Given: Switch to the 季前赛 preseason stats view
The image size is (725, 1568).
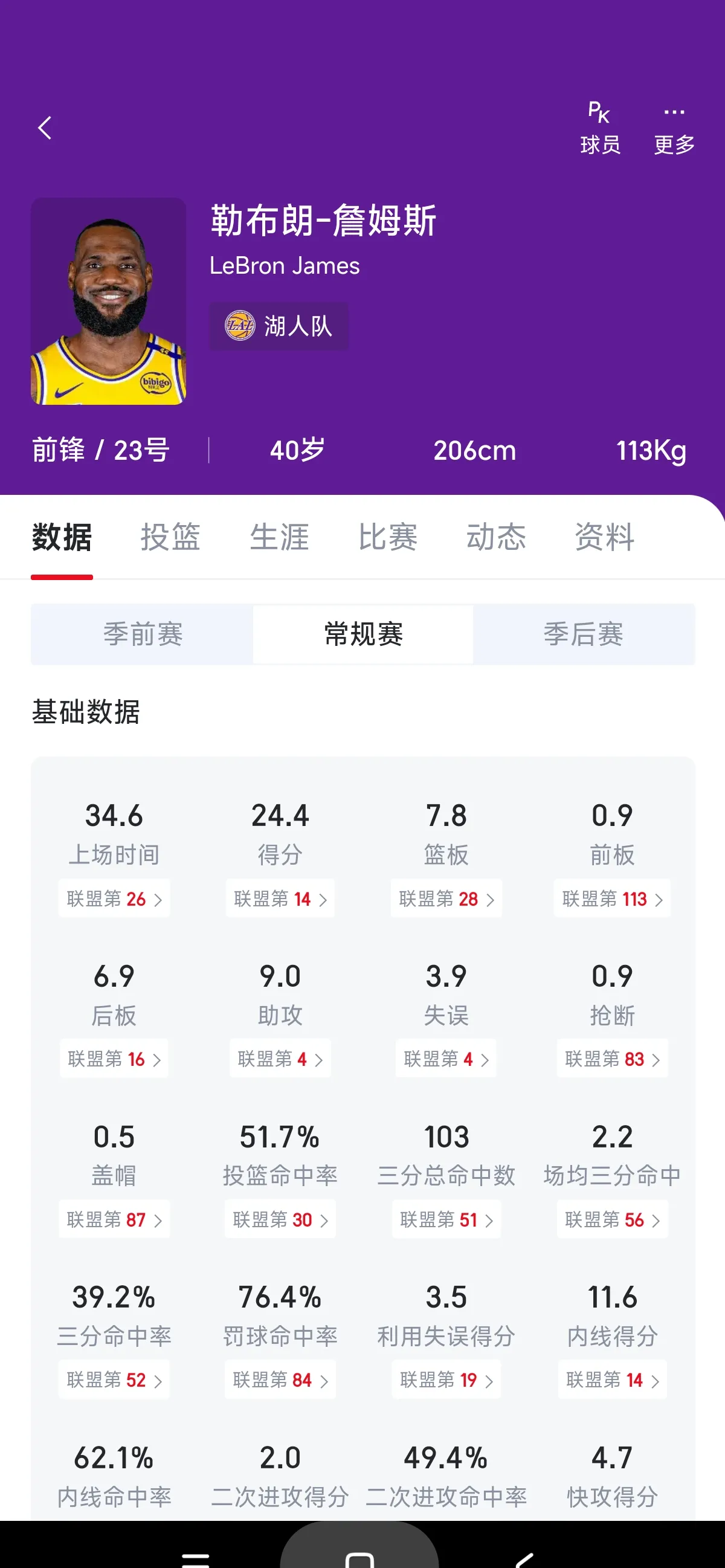Looking at the screenshot, I should coord(143,634).
